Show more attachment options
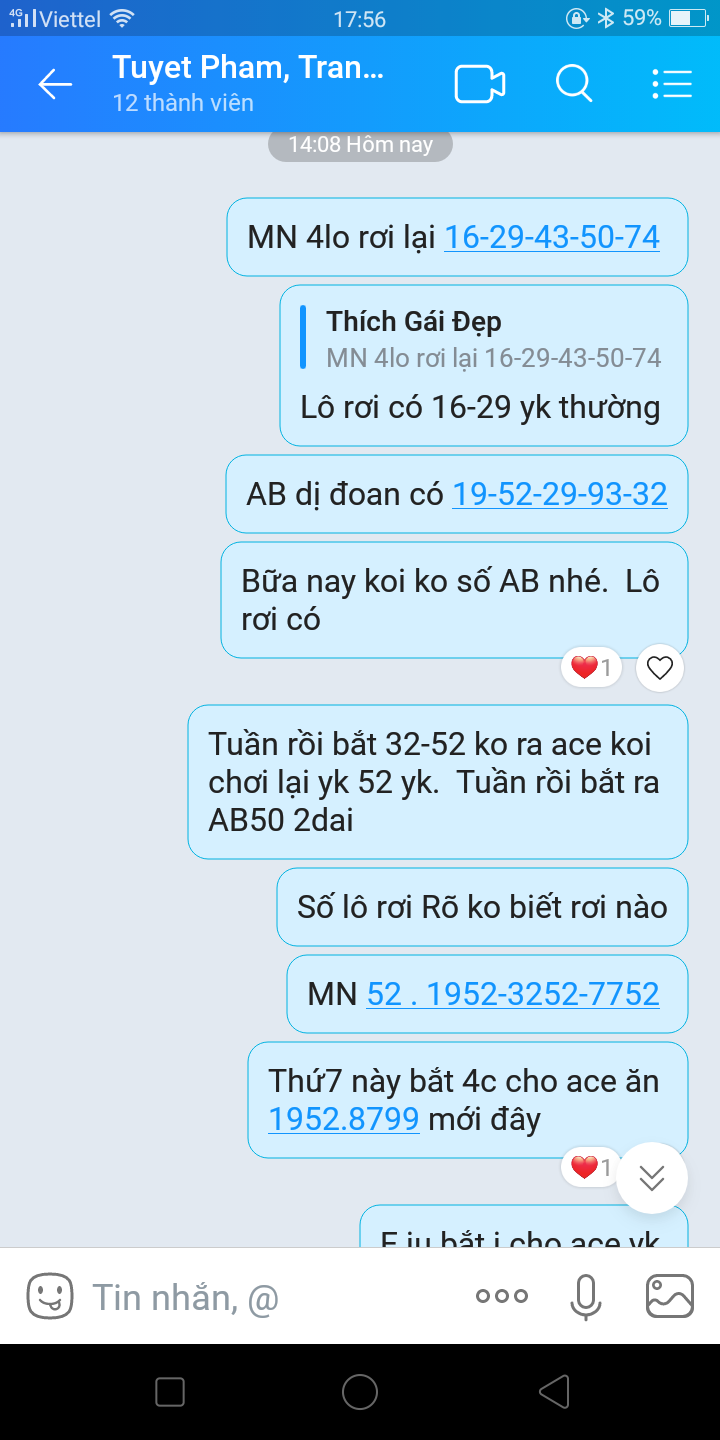Viewport: 720px width, 1440px height. coord(502,1296)
